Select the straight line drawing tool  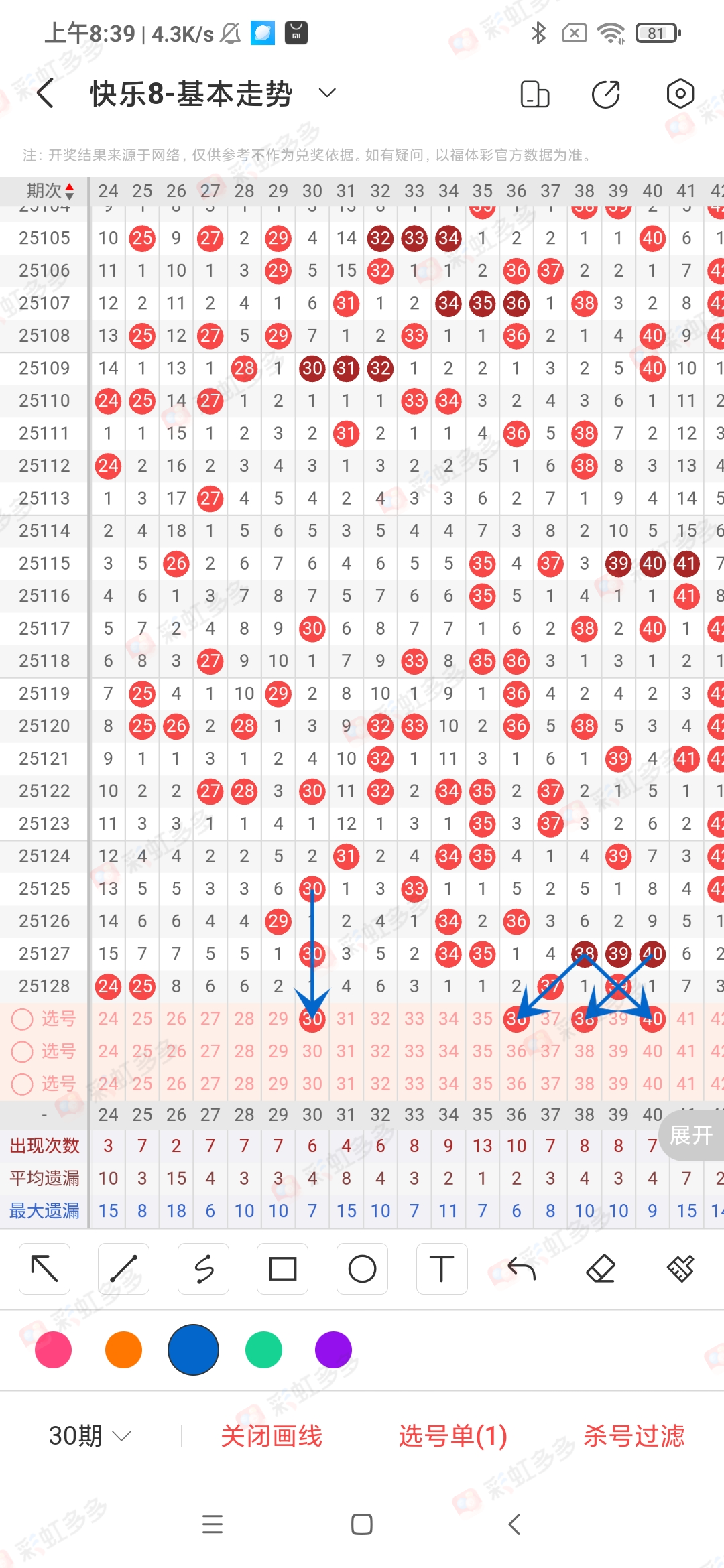coord(124,1268)
